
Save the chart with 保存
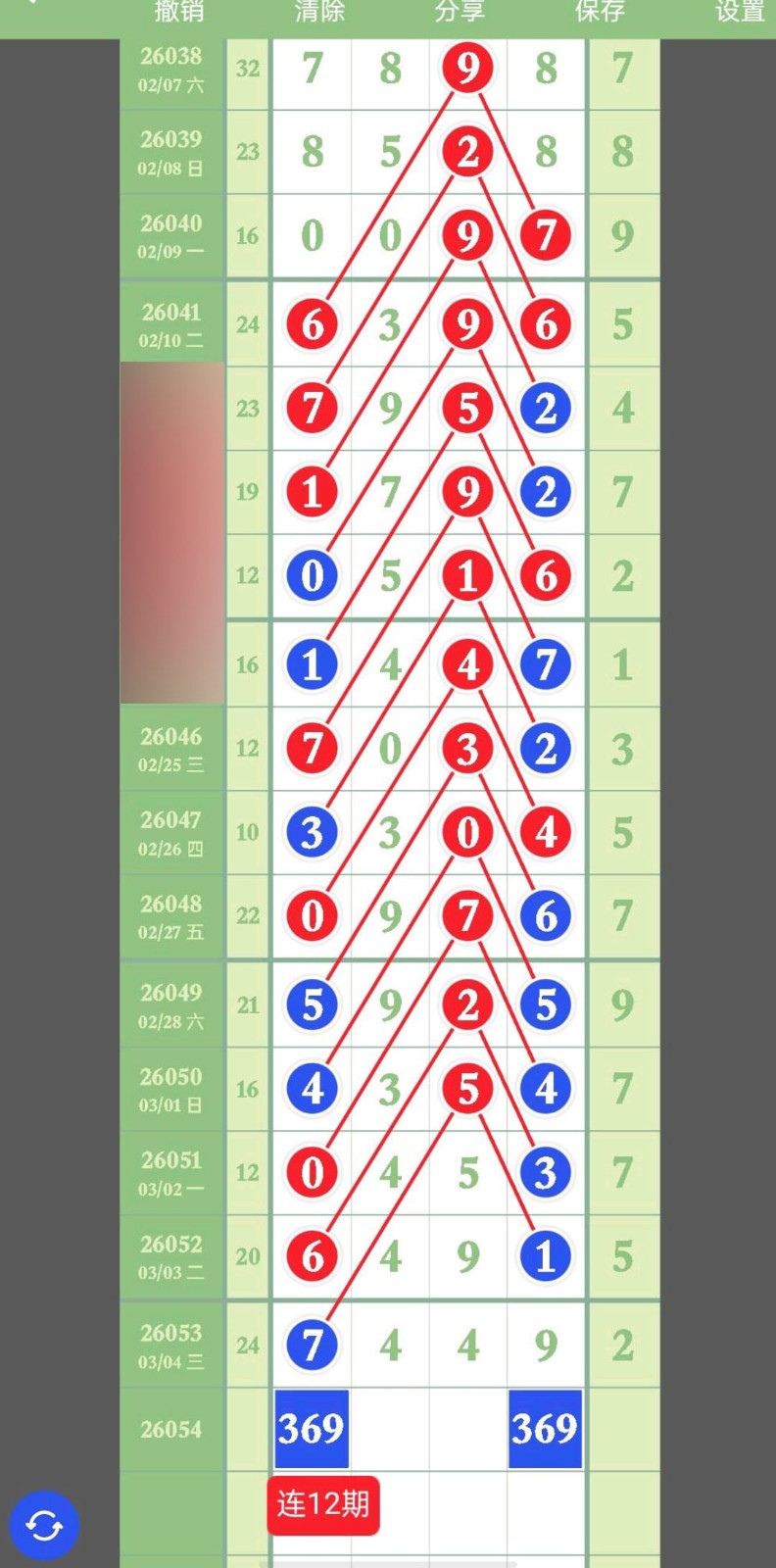600,12
